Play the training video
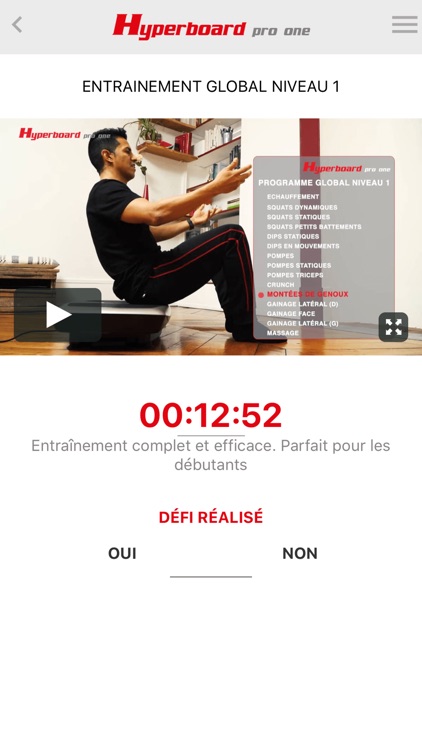This screenshot has height=750, width=422. click(58, 315)
